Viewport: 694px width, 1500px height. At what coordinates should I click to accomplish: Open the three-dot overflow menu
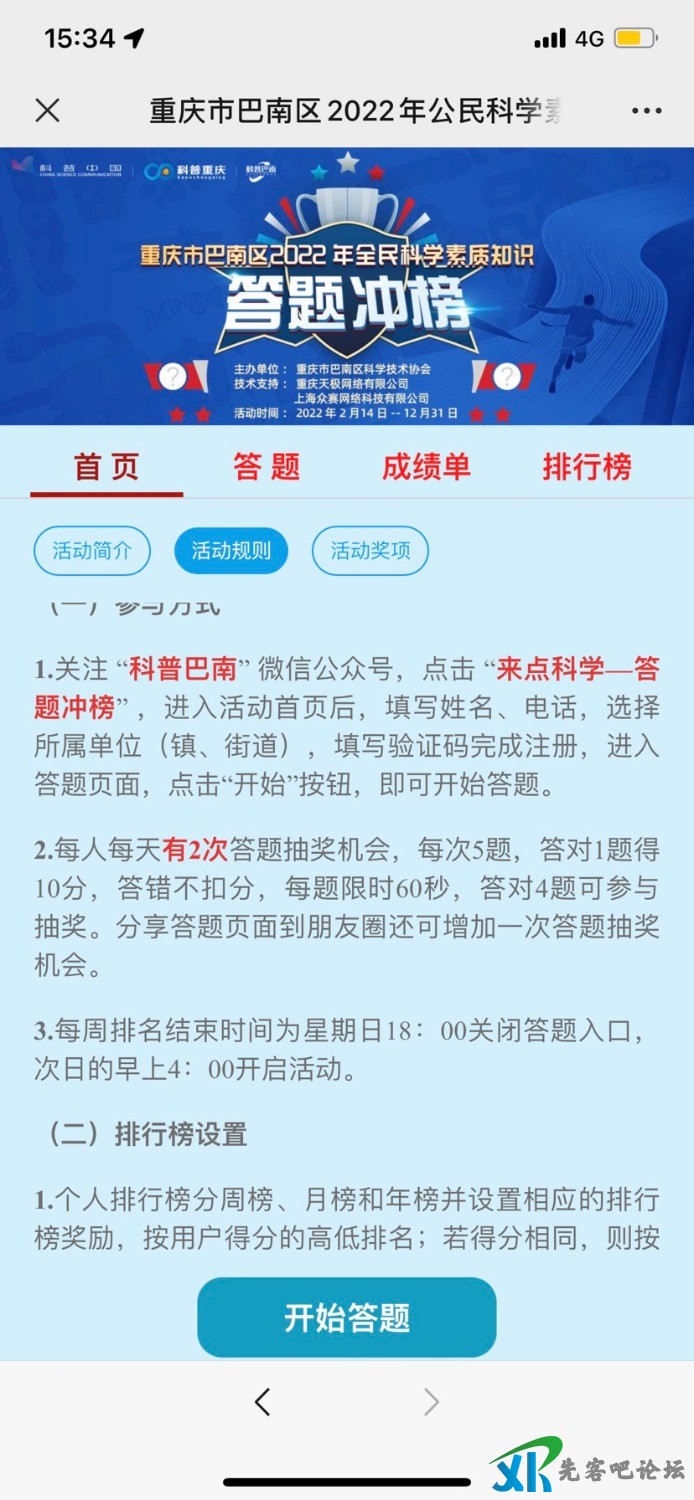click(x=646, y=111)
